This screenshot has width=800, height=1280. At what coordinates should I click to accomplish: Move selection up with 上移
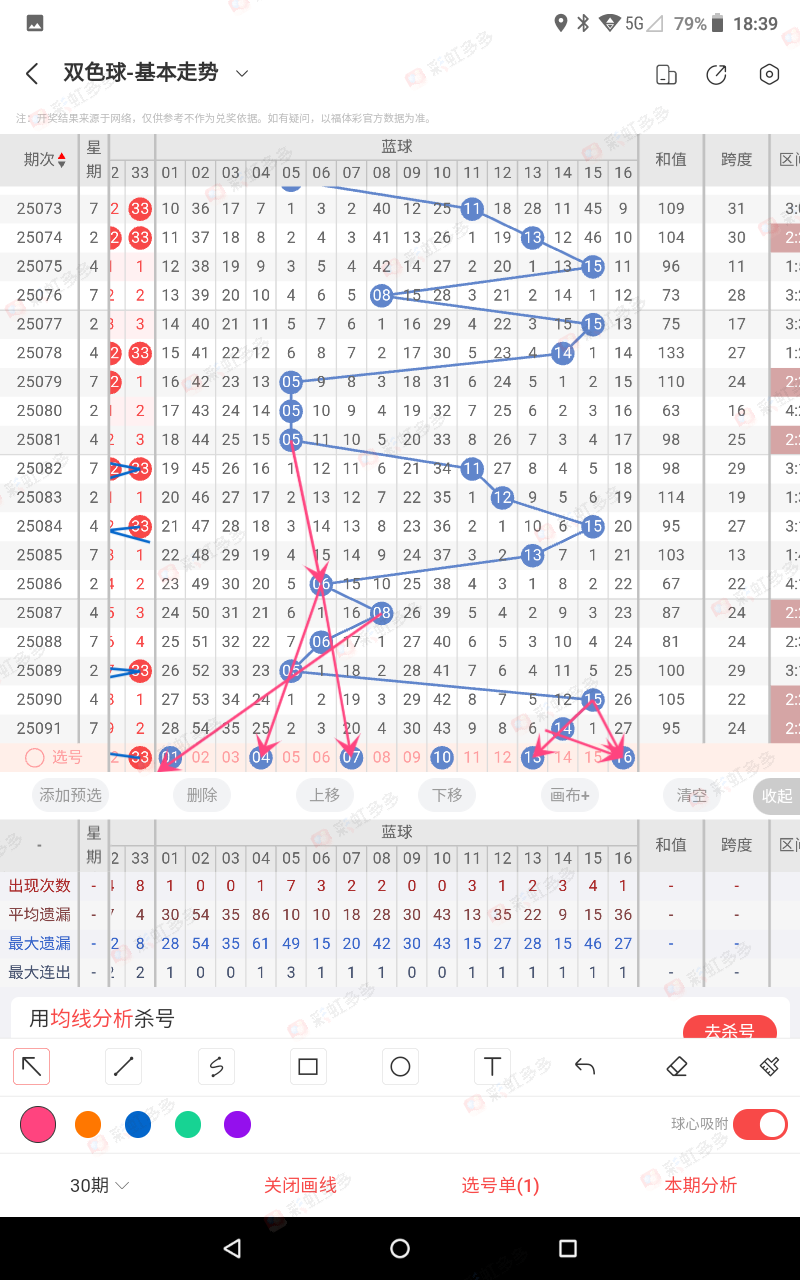click(x=324, y=795)
